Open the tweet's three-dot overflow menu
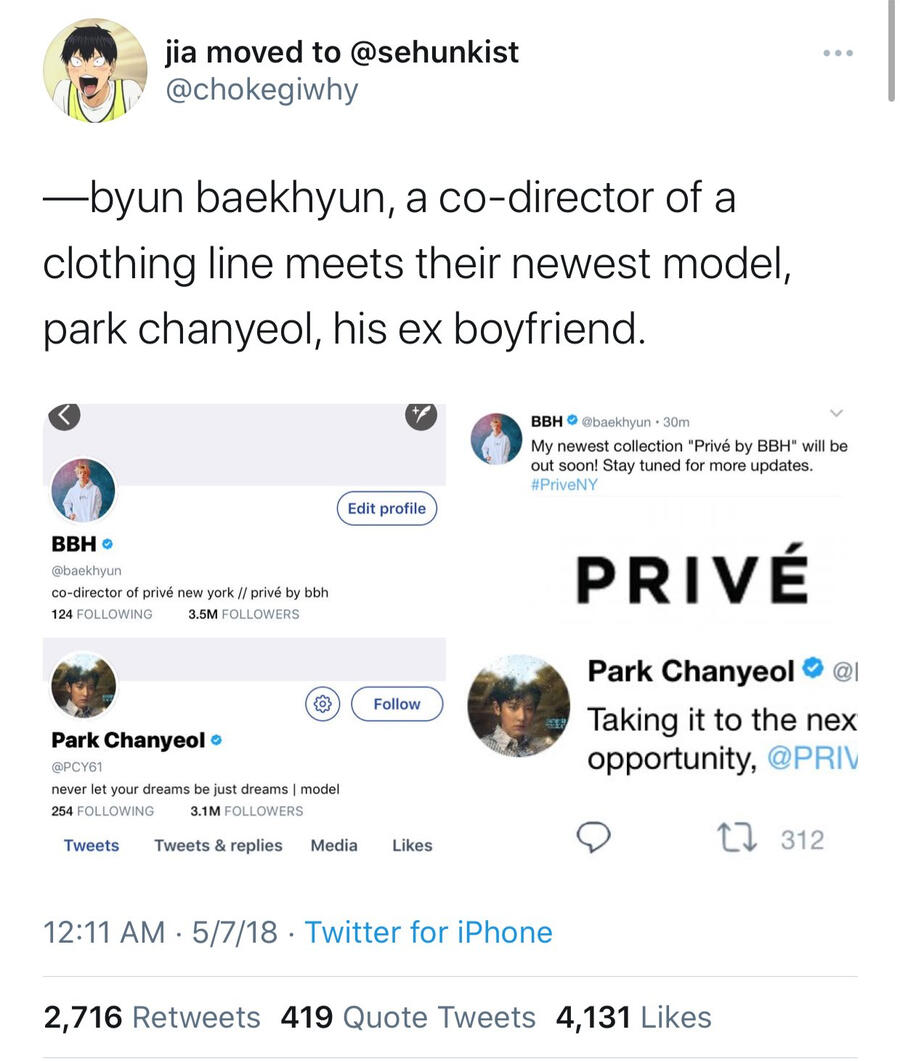The image size is (900, 1061). pyautogui.click(x=837, y=53)
